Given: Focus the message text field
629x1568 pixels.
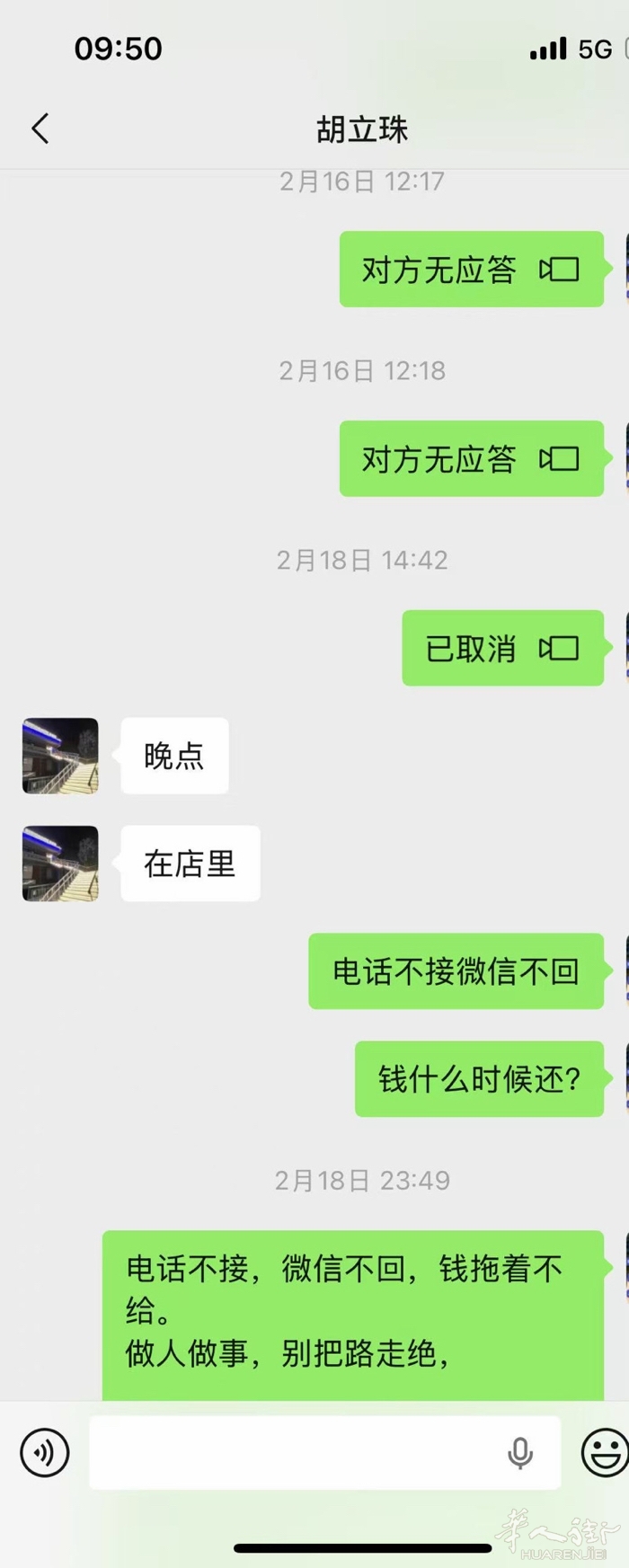Looking at the screenshot, I should 297,1452.
